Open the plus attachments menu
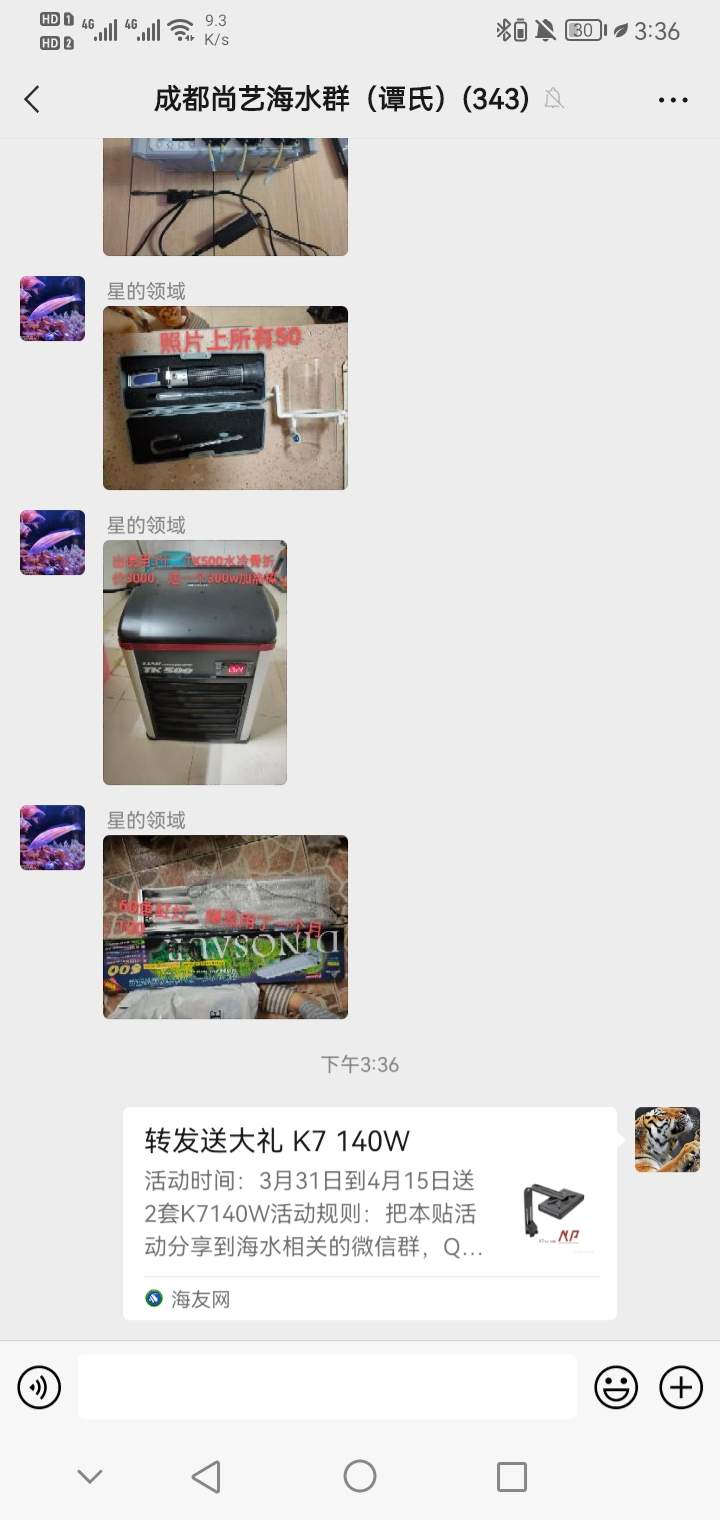The height and width of the screenshot is (1520, 720). tap(681, 1387)
